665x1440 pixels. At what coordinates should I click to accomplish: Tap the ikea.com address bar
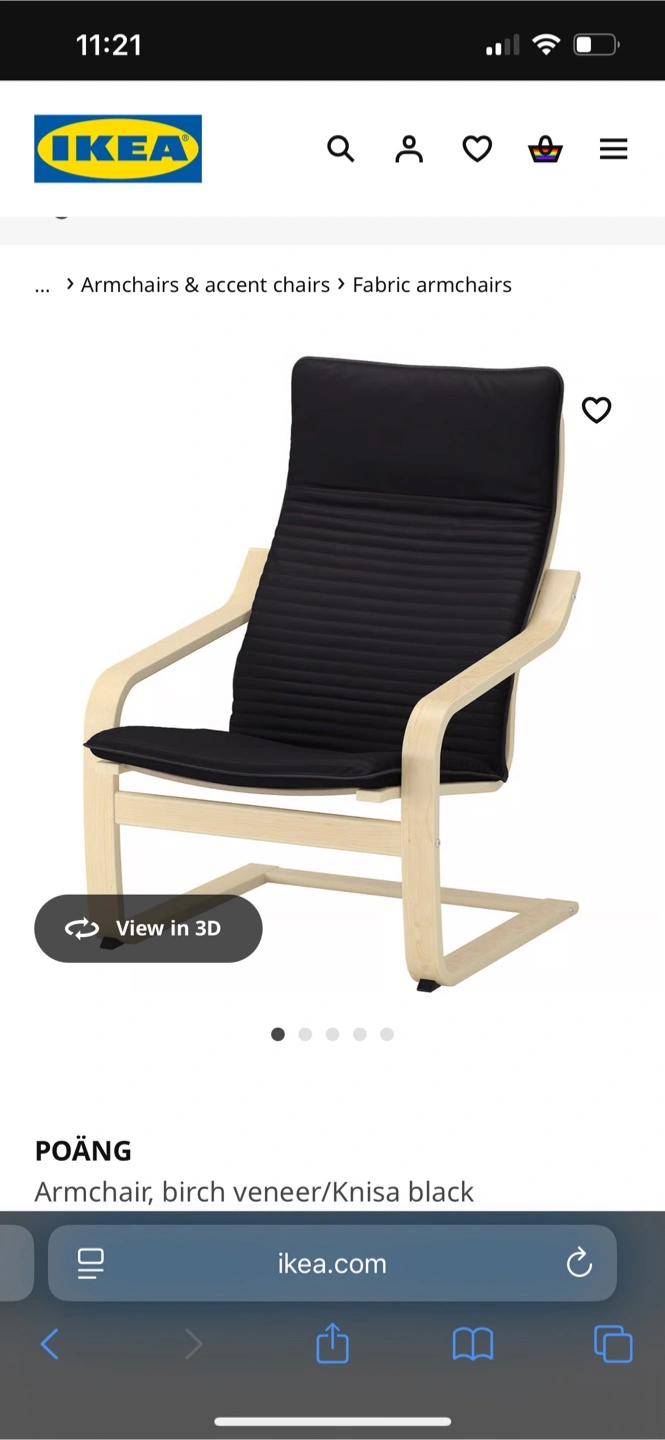pos(332,1263)
